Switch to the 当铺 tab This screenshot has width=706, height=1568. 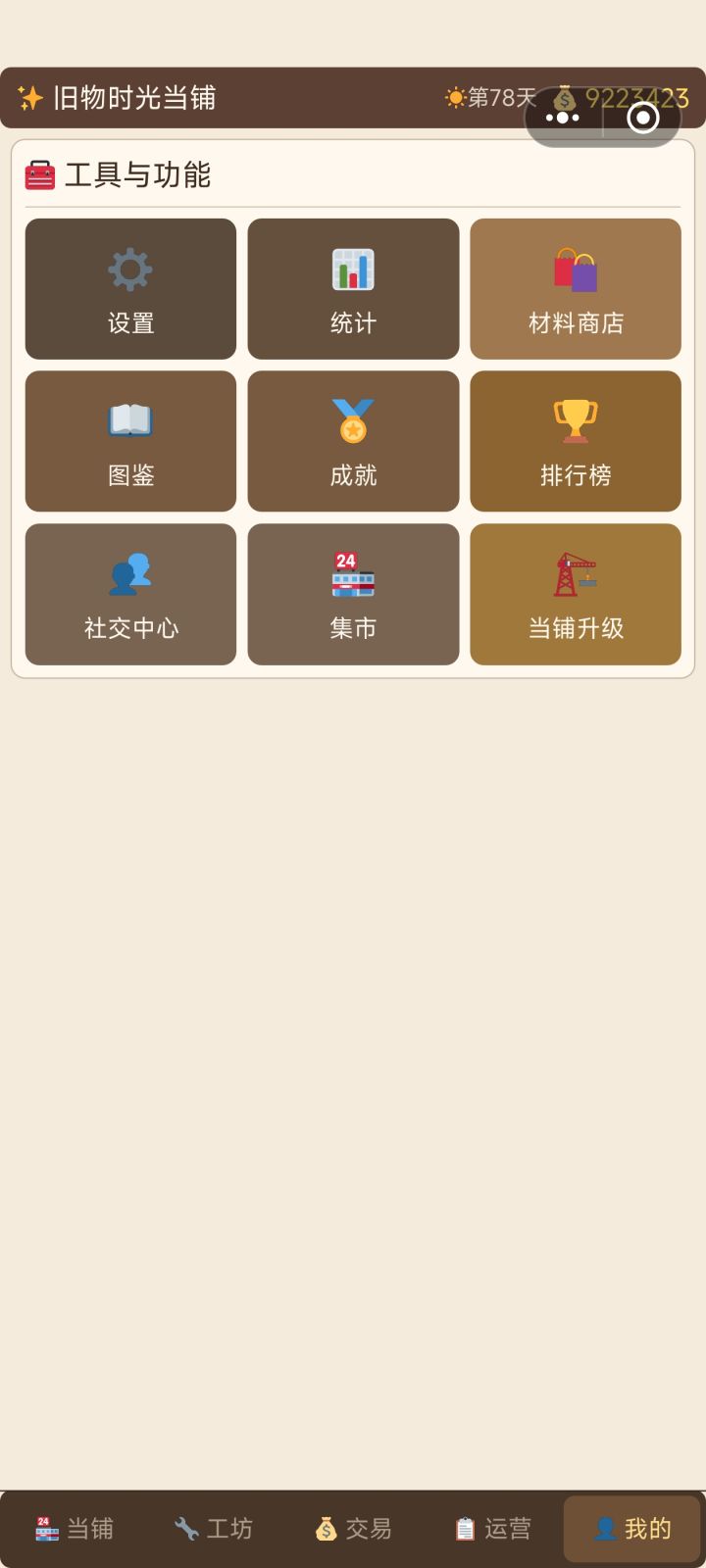(75, 1529)
